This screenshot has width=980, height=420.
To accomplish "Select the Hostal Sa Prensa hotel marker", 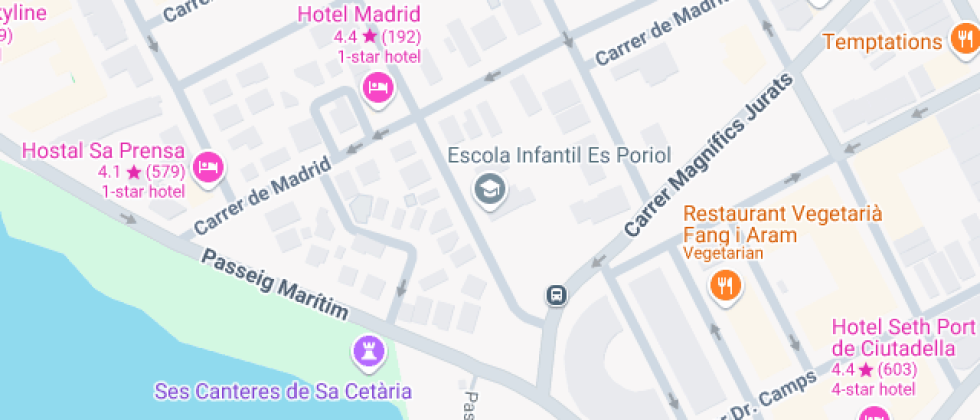I will 207,166.
